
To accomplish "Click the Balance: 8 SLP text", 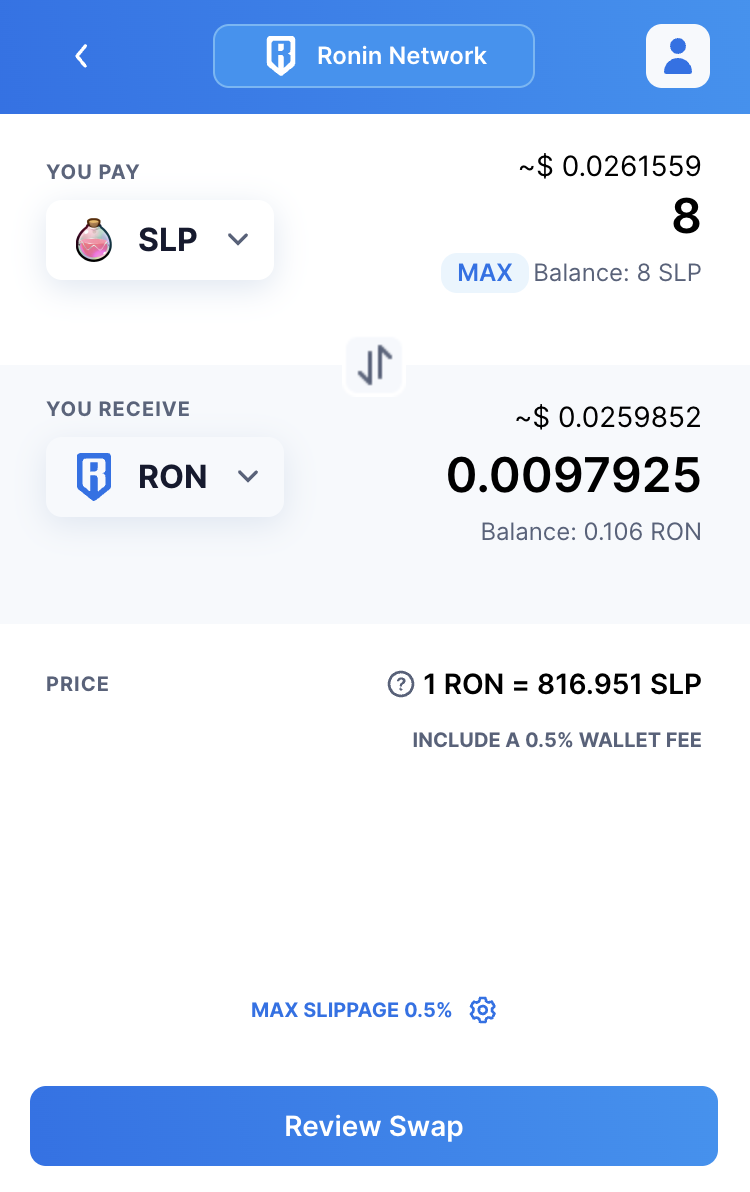I will [x=617, y=272].
